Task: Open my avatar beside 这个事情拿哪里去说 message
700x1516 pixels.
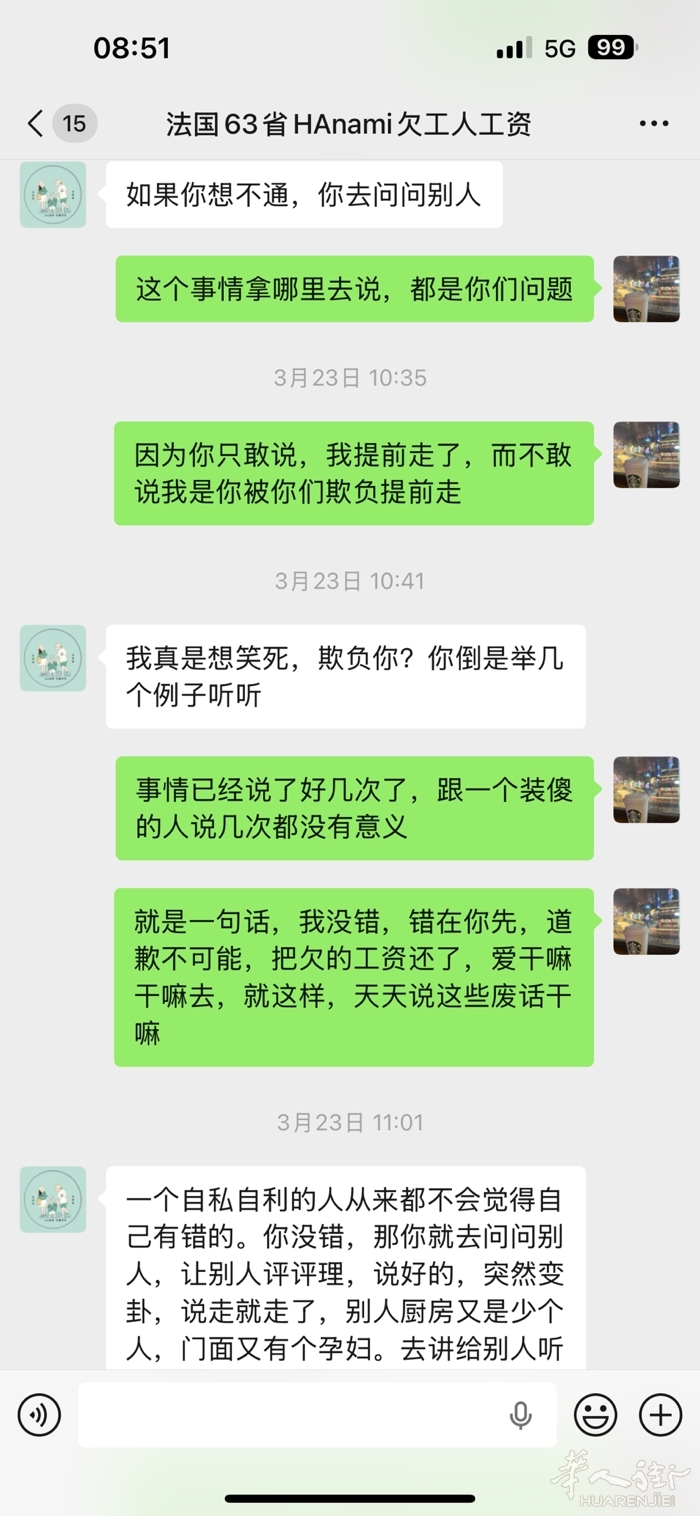Action: (x=646, y=289)
